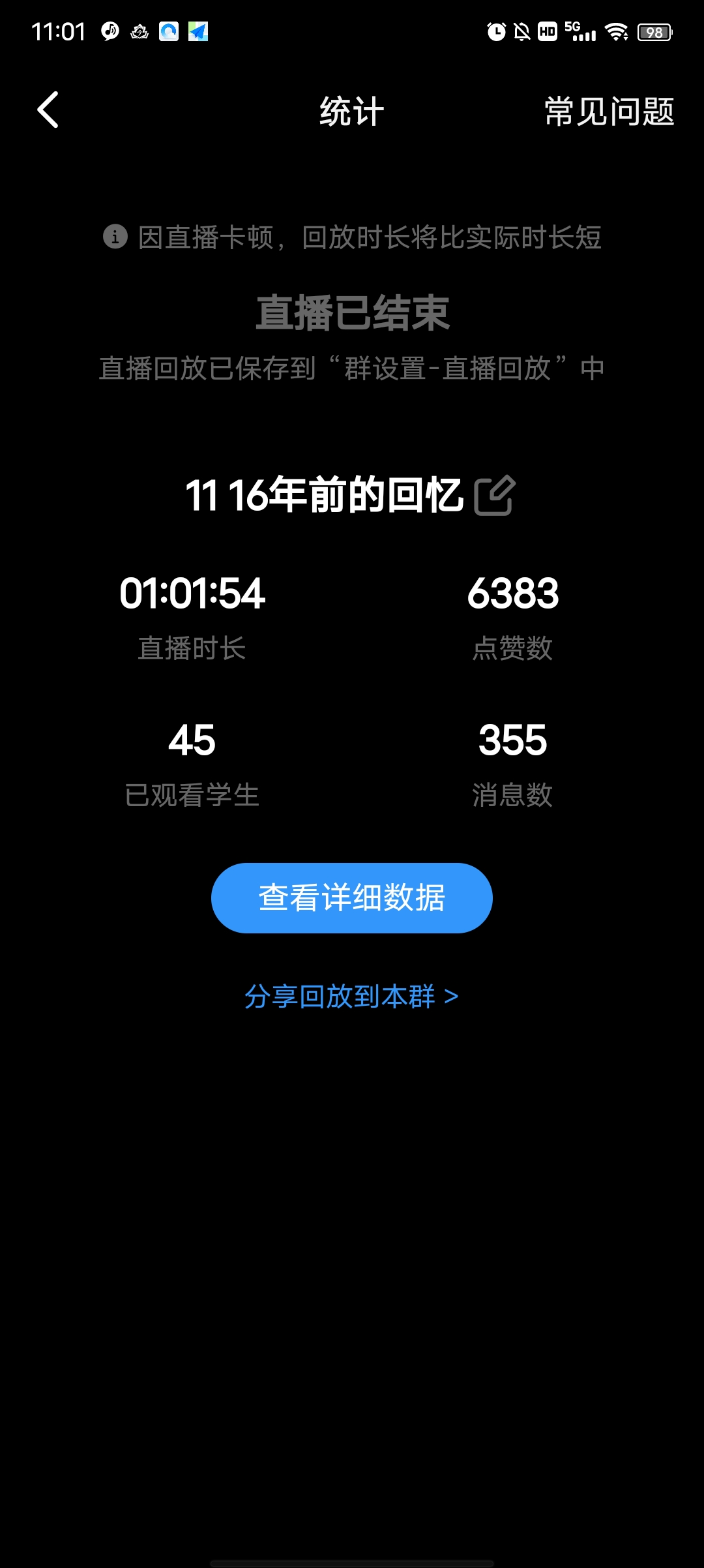The width and height of the screenshot is (704, 1568).
Task: Go back using the top-left arrow
Action: click(48, 110)
